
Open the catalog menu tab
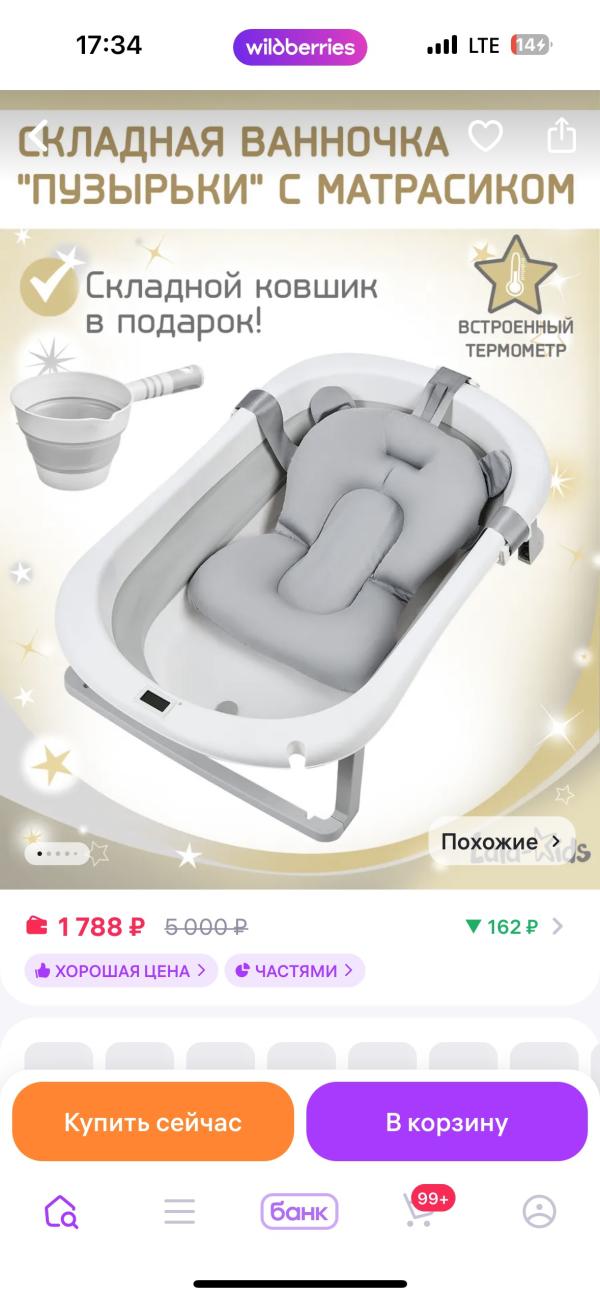(180, 1212)
